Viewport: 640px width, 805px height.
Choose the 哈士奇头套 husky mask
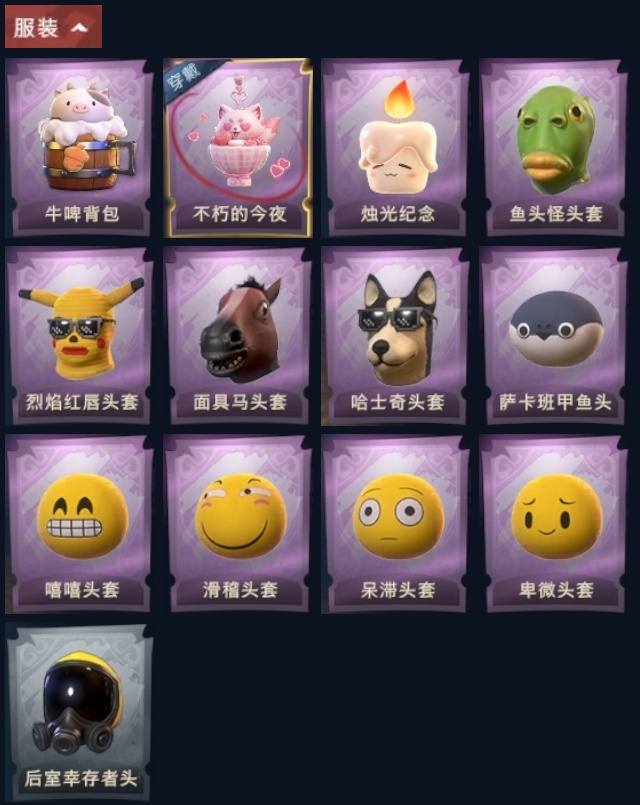click(x=396, y=336)
